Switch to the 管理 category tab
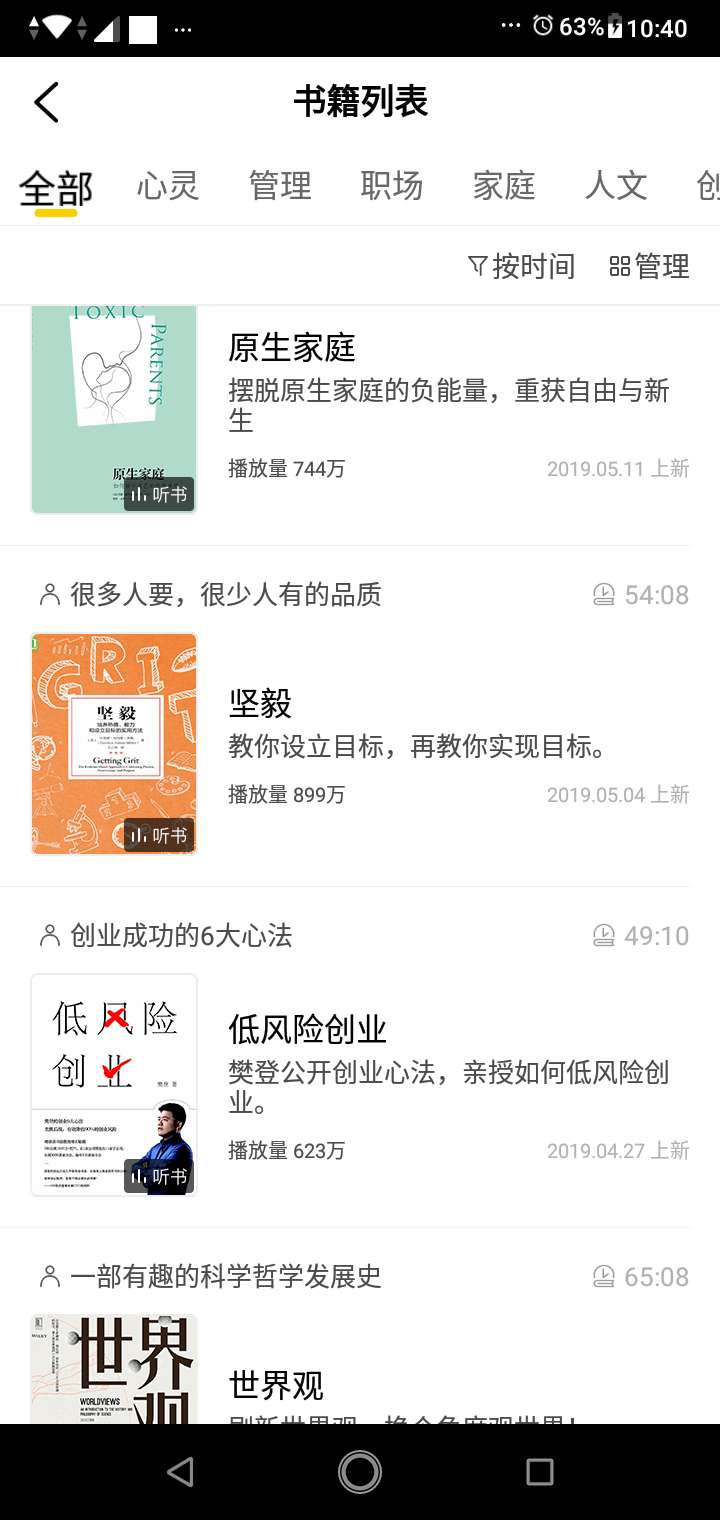The height and width of the screenshot is (1520, 720). coord(280,186)
